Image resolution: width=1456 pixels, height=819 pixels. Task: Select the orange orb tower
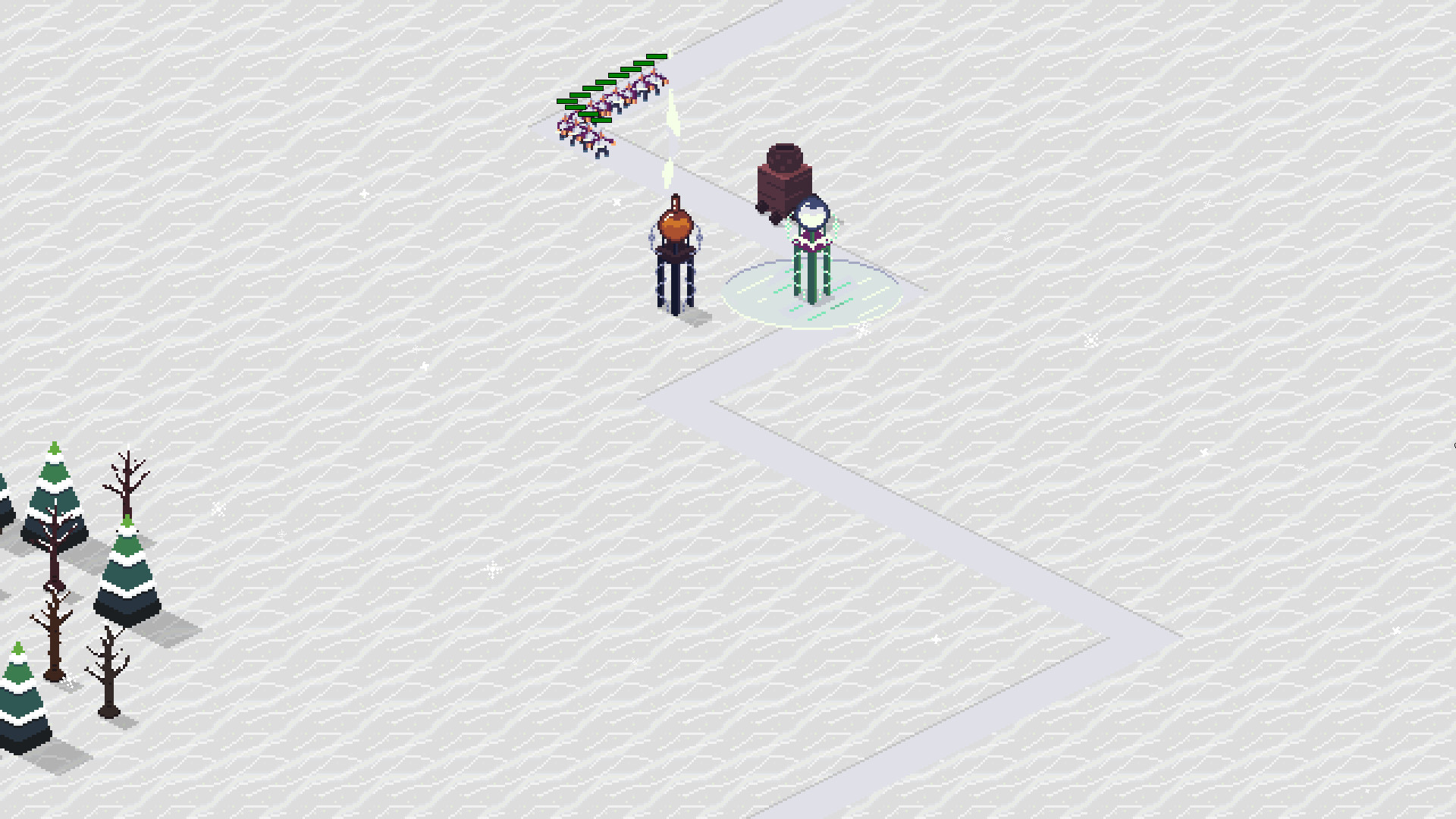(x=675, y=254)
